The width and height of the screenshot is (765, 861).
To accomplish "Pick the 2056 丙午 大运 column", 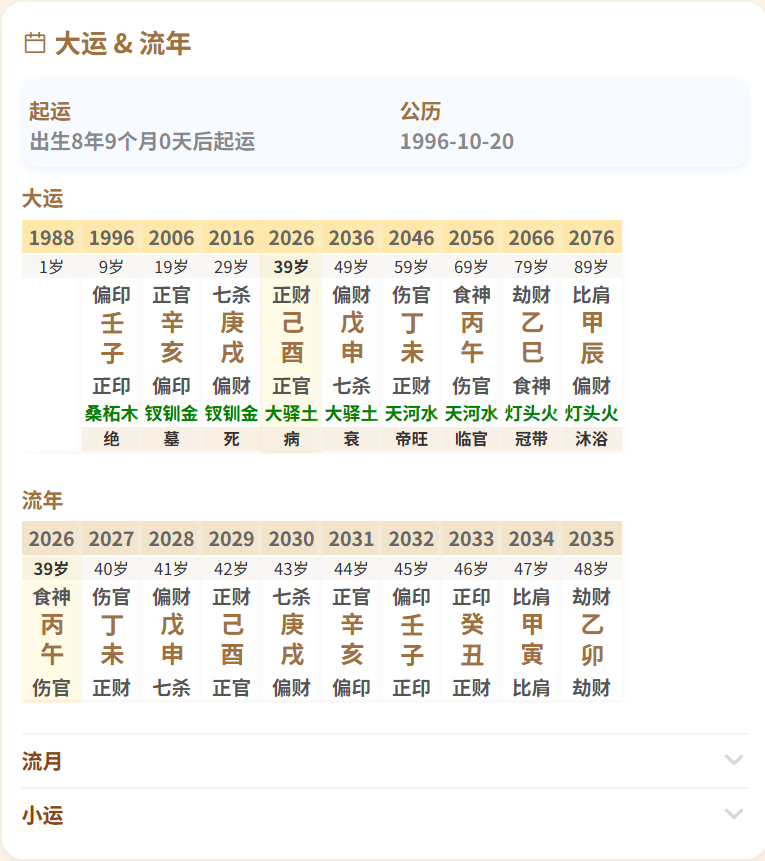I will tap(471, 338).
